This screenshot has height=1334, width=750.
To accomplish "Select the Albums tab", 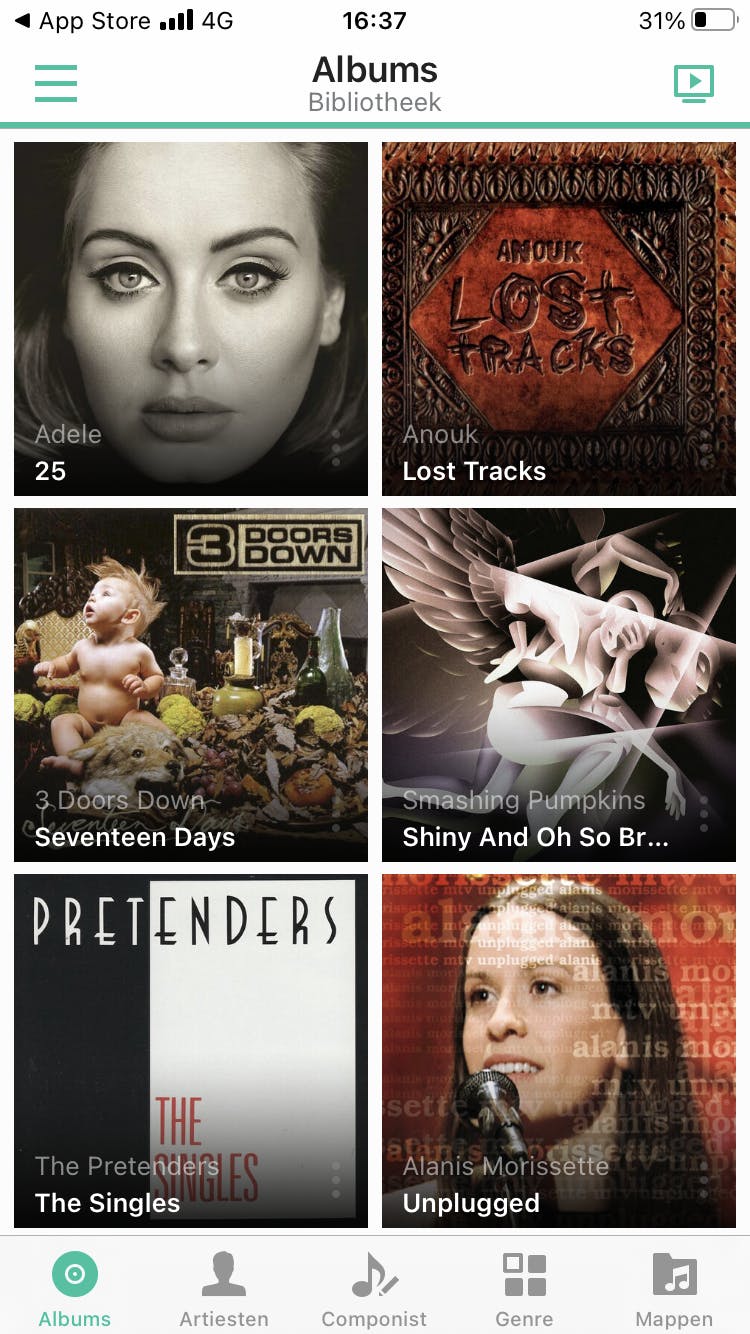I will (75, 1290).
